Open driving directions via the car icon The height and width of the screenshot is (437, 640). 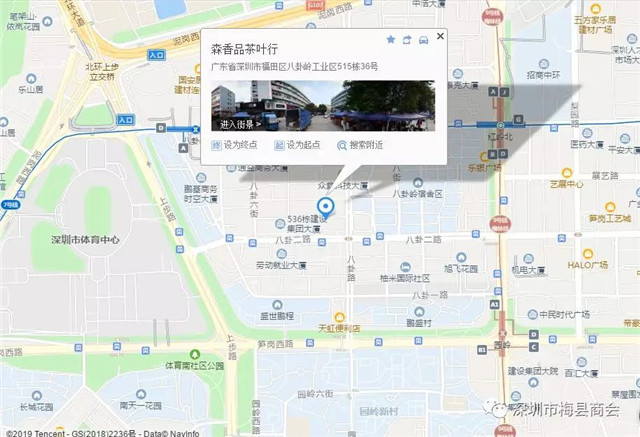point(424,40)
